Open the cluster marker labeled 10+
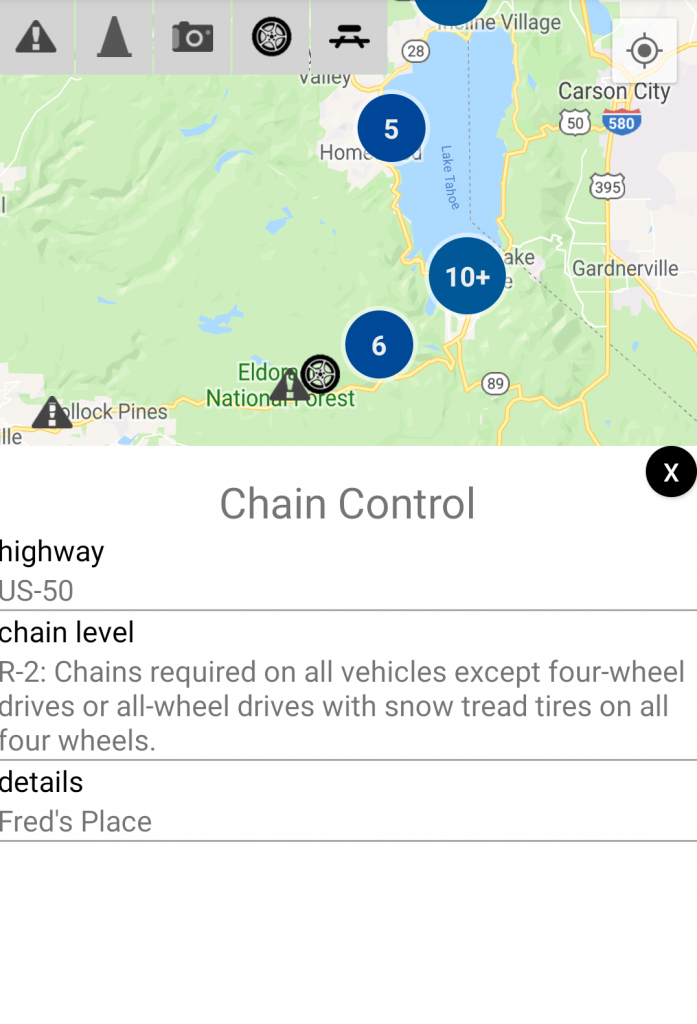 [x=467, y=276]
